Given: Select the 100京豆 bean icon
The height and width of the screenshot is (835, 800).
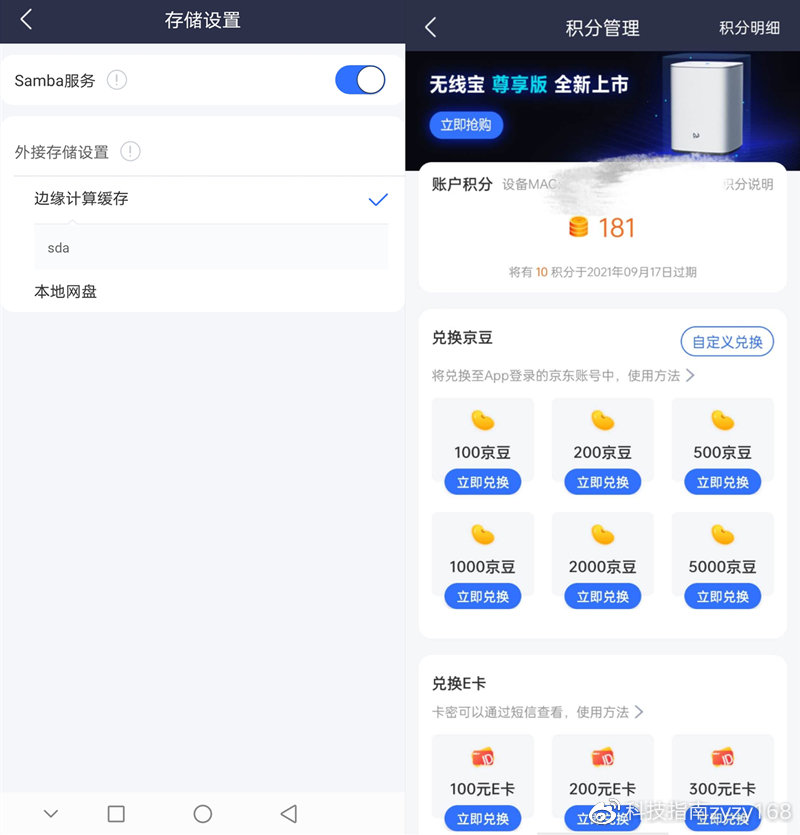Looking at the screenshot, I should tap(483, 421).
